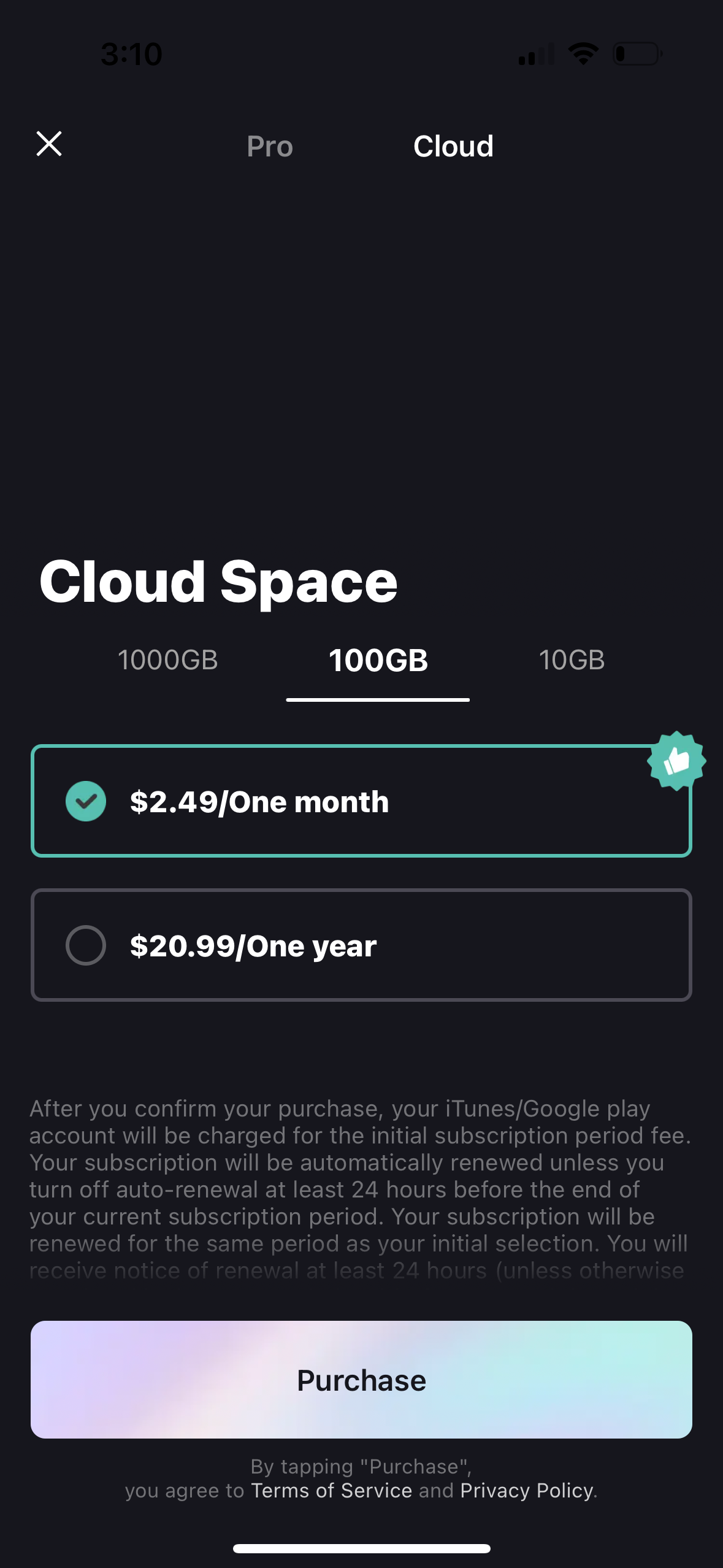
Task: Tap the battery indicator icon
Action: [x=635, y=53]
